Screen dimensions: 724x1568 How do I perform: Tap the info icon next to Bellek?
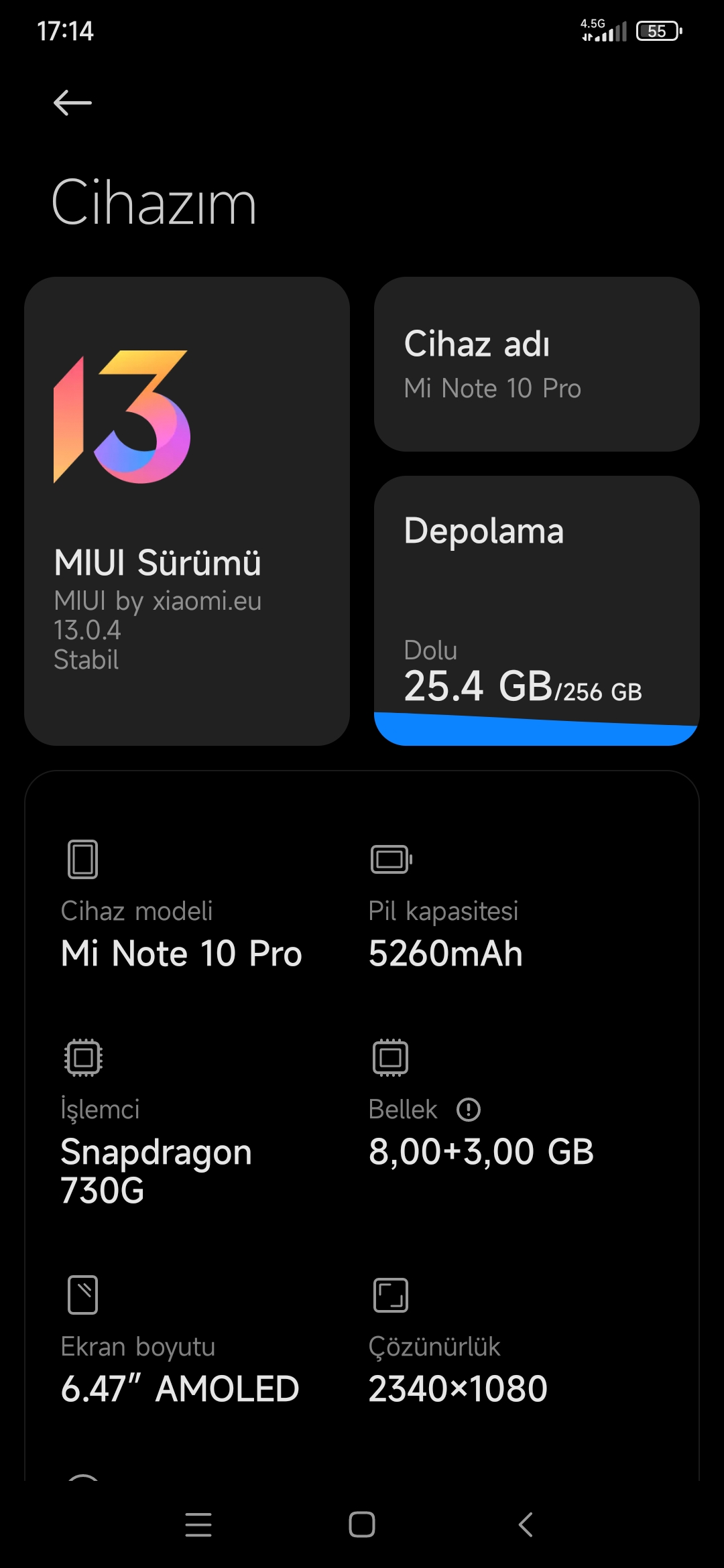468,1110
